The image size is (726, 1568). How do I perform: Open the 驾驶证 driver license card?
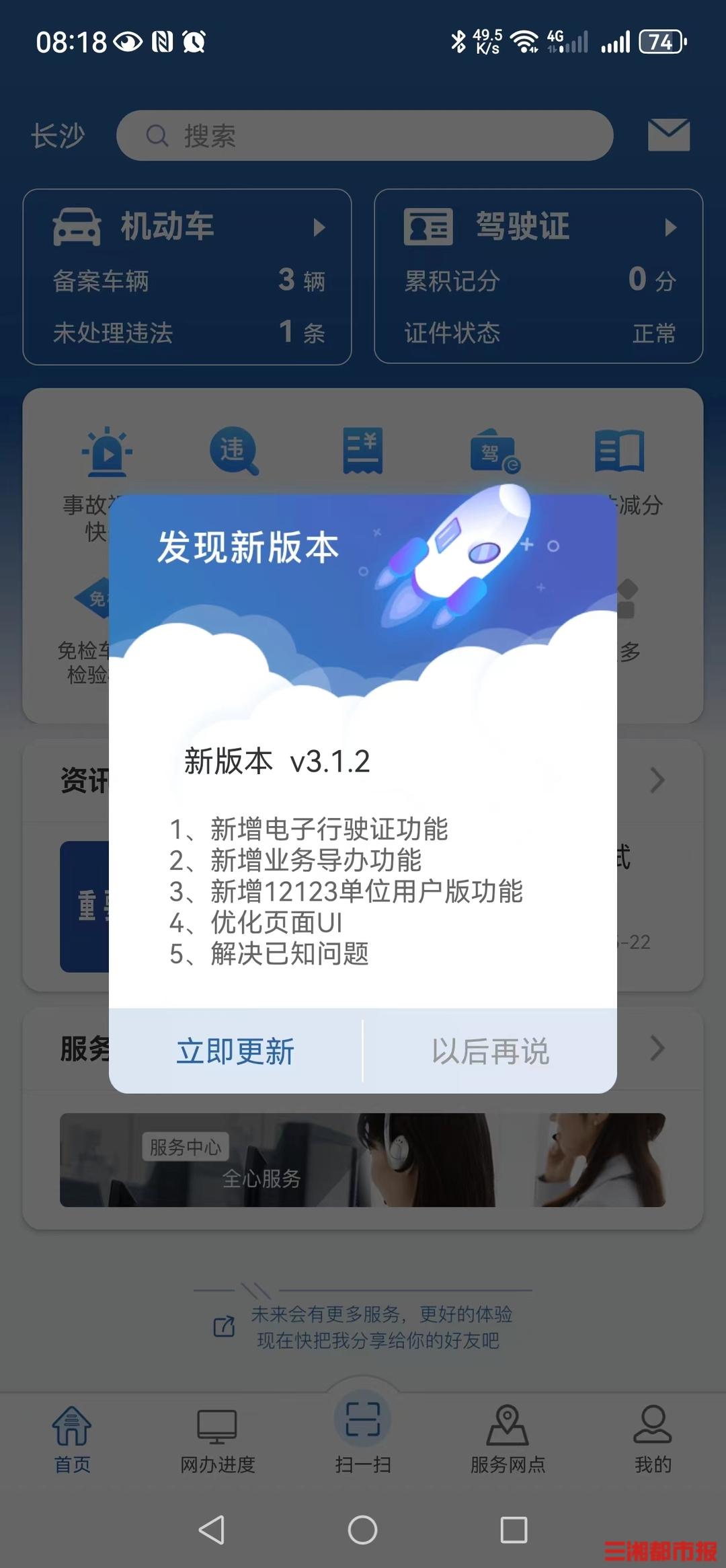tap(538, 276)
